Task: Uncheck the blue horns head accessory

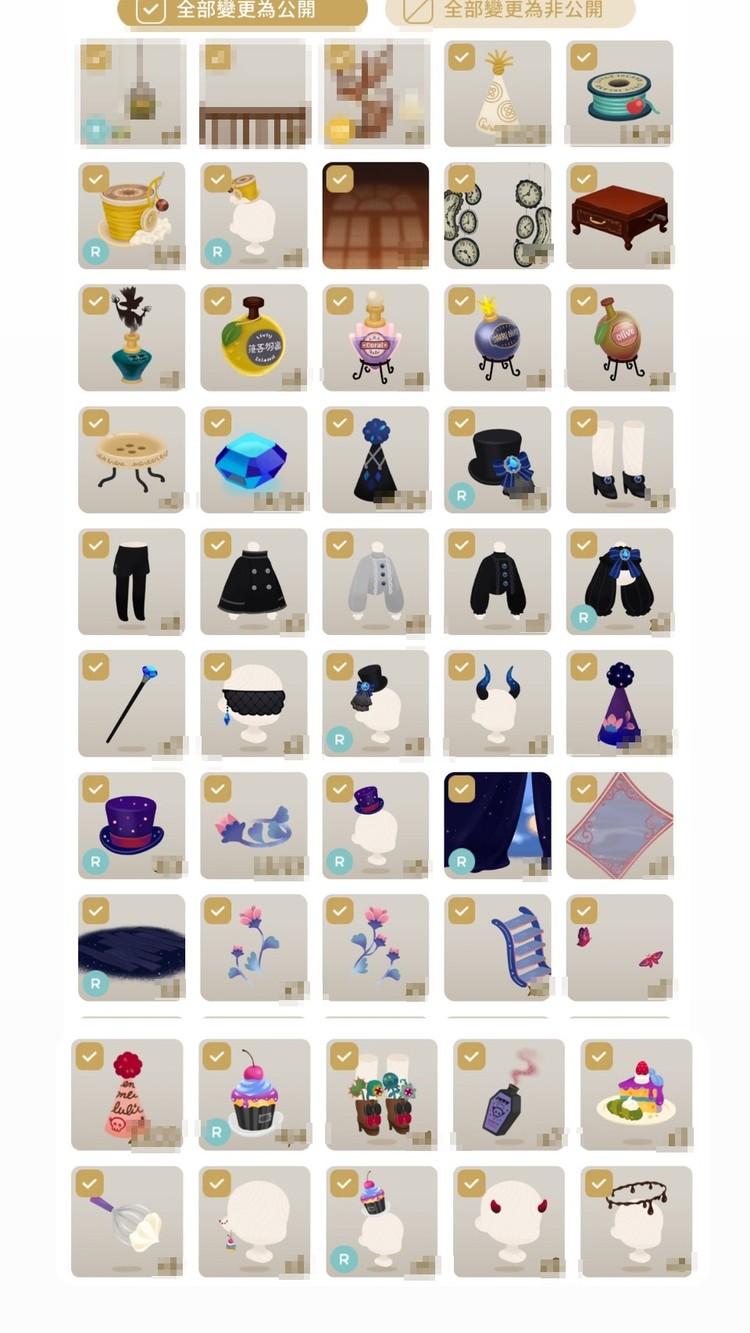Action: (461, 667)
